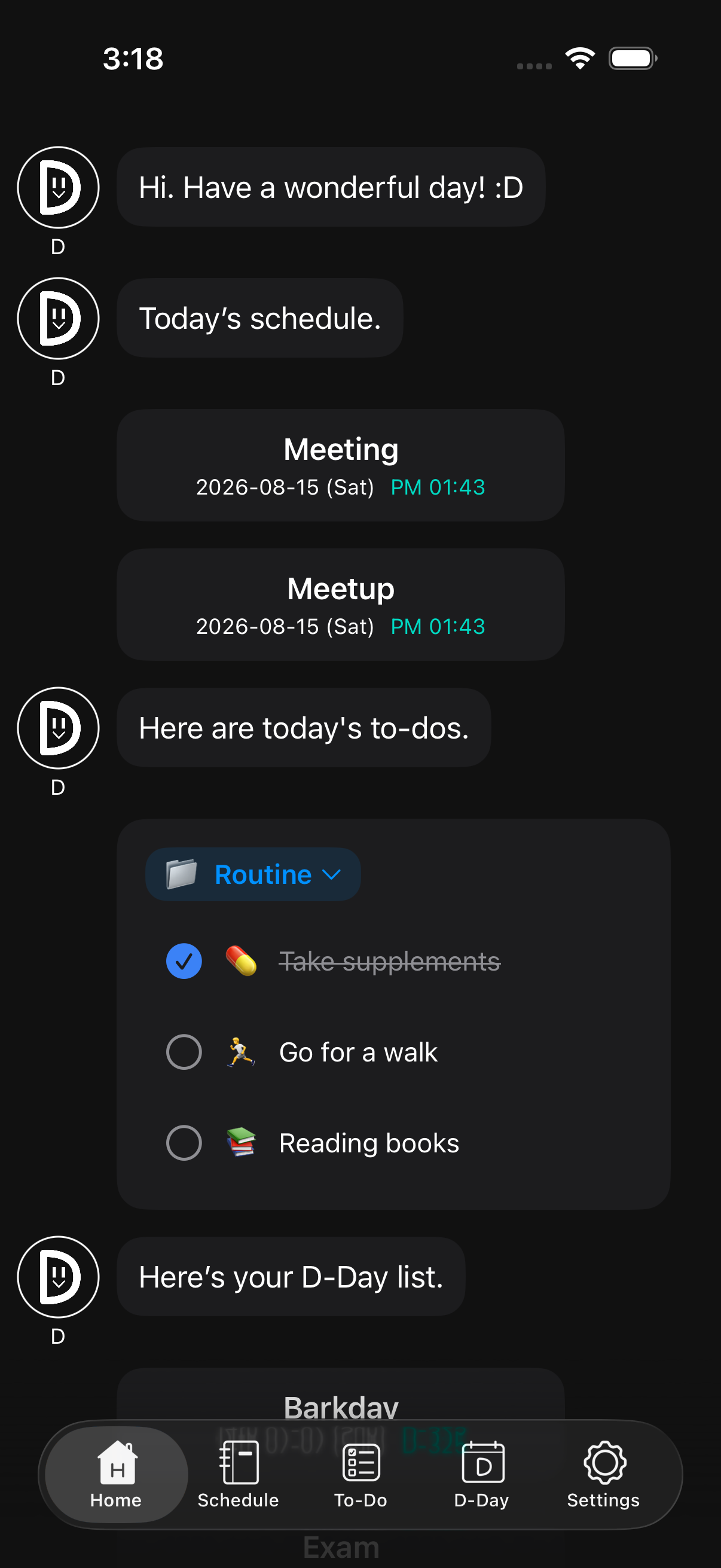Go to the D-Day tab
Image resolution: width=721 pixels, height=1568 pixels.
tap(482, 1474)
